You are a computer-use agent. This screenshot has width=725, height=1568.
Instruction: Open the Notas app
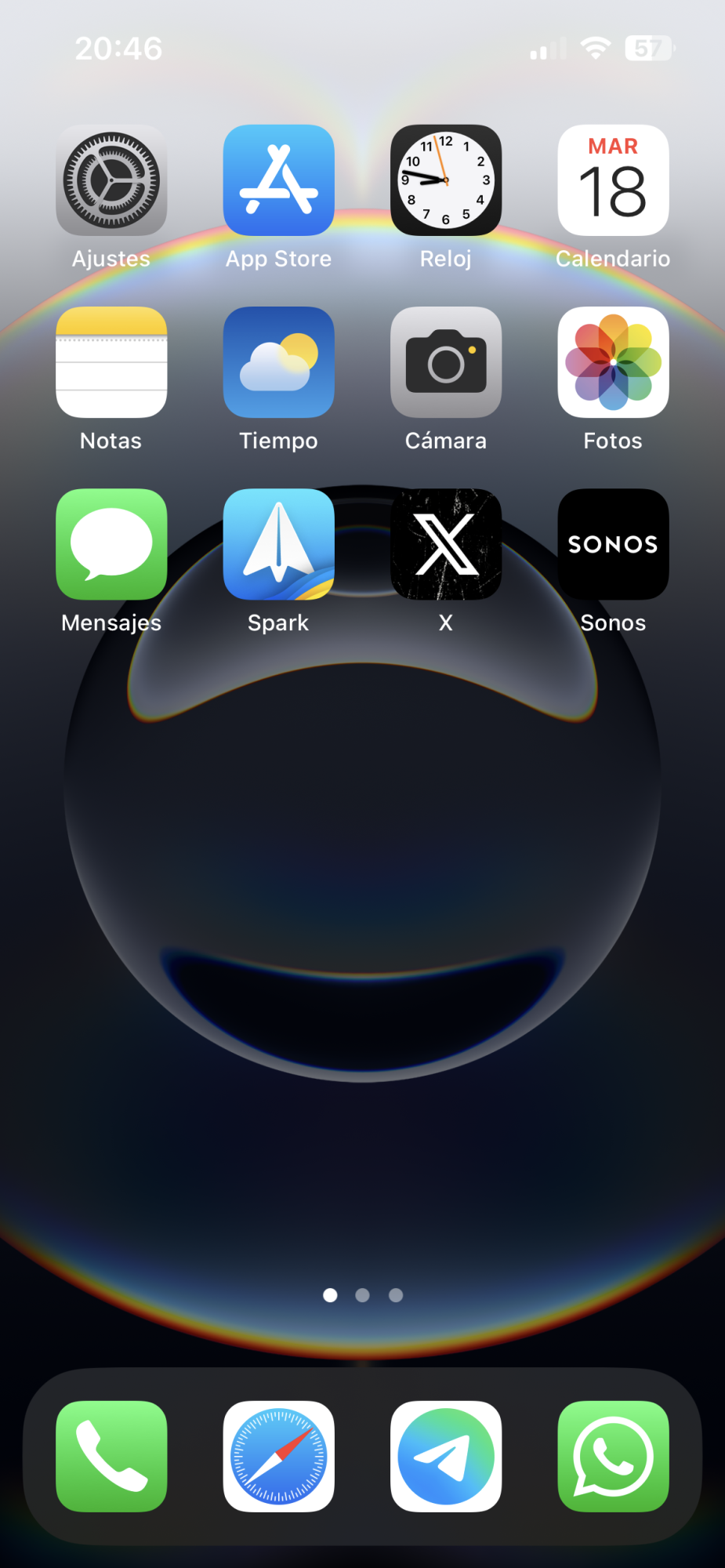(x=111, y=362)
